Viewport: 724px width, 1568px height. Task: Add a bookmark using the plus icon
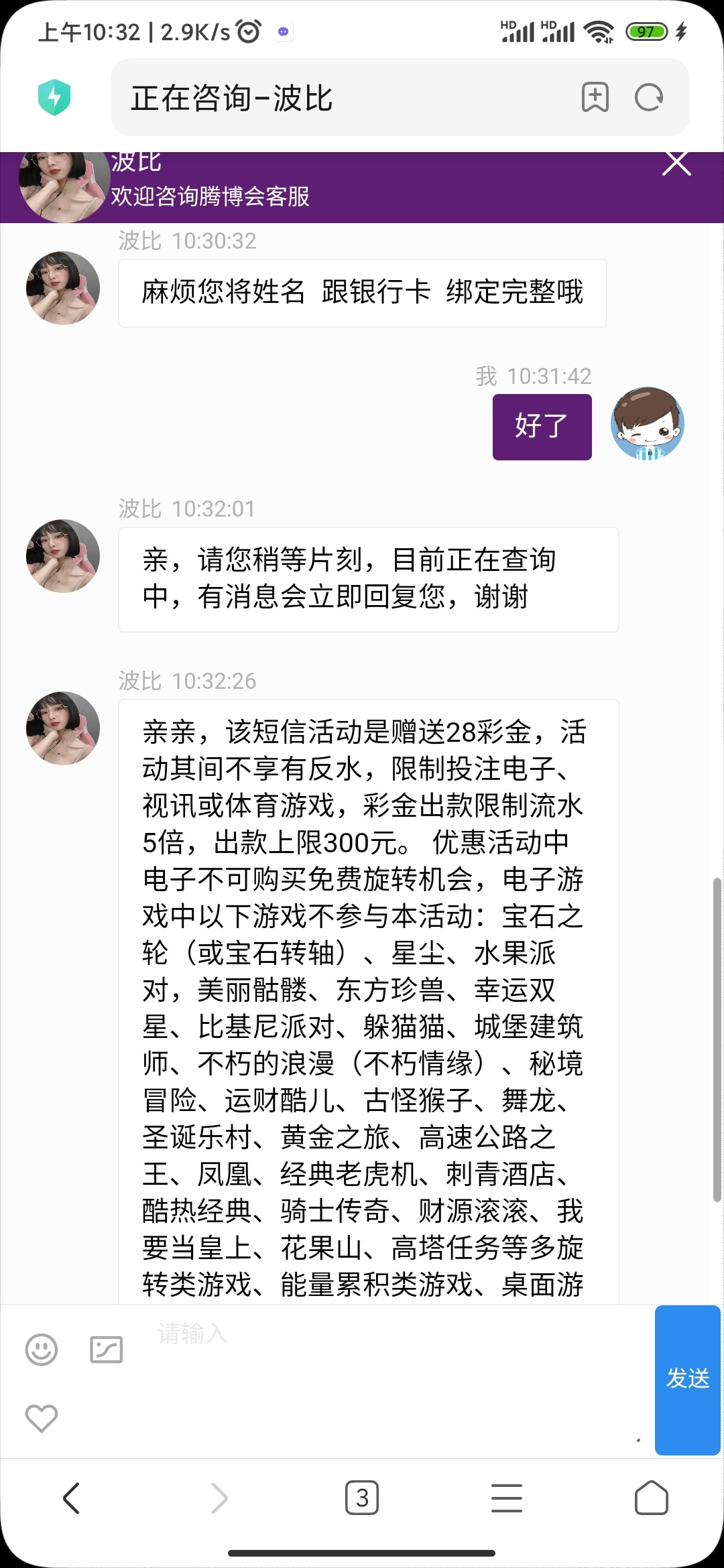click(x=594, y=97)
